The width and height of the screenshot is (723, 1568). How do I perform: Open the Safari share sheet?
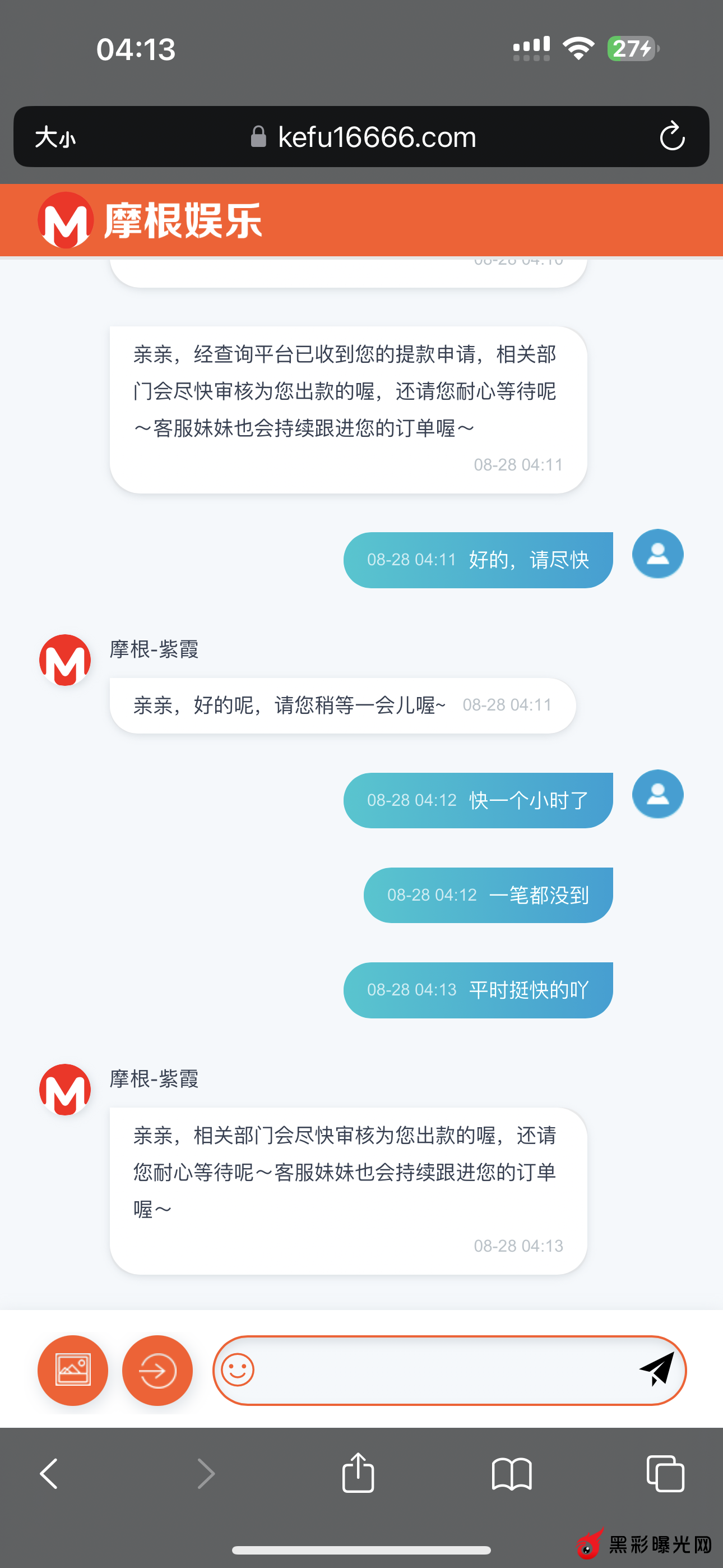click(x=359, y=1473)
